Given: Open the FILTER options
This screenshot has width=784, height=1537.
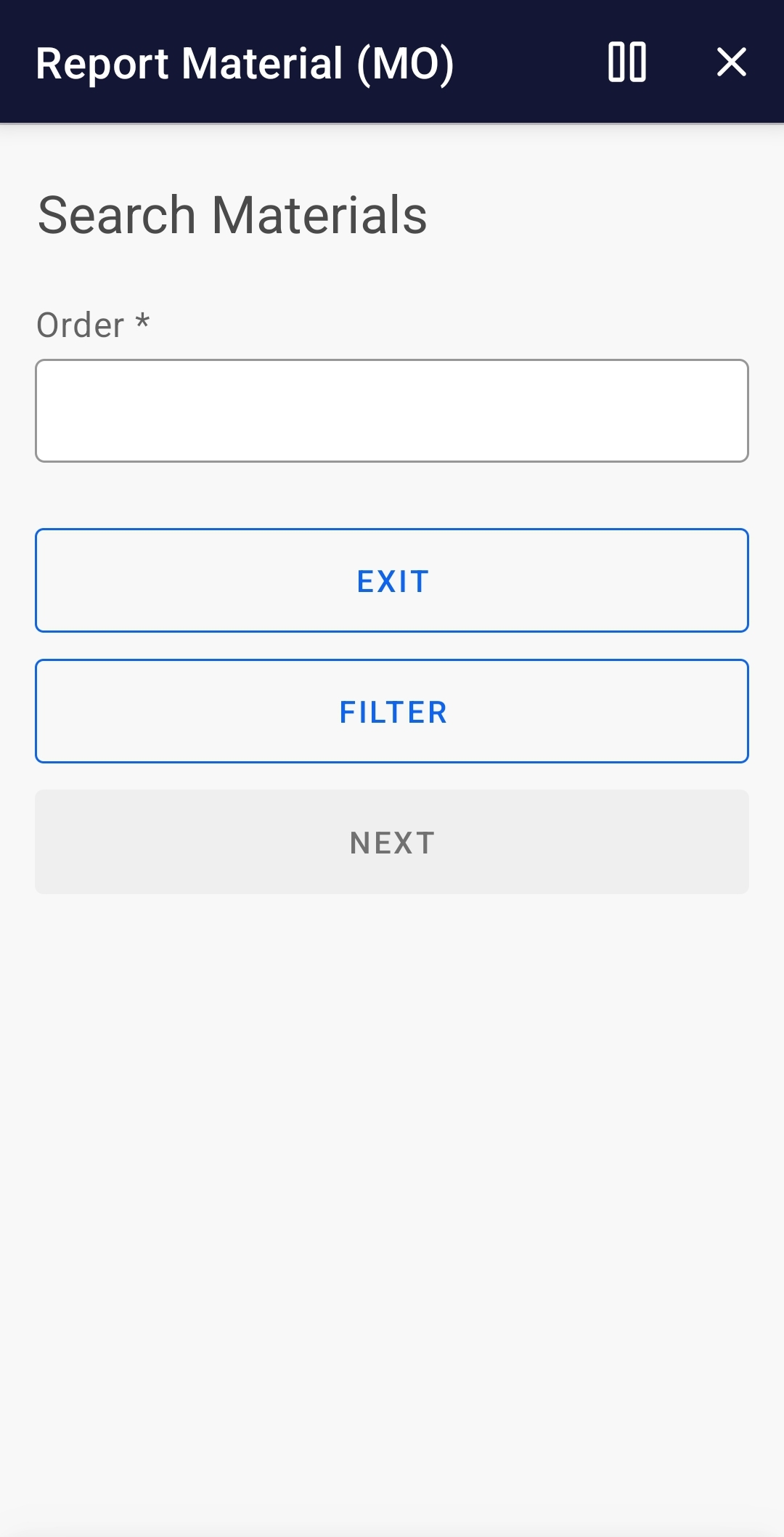Looking at the screenshot, I should 392,711.
